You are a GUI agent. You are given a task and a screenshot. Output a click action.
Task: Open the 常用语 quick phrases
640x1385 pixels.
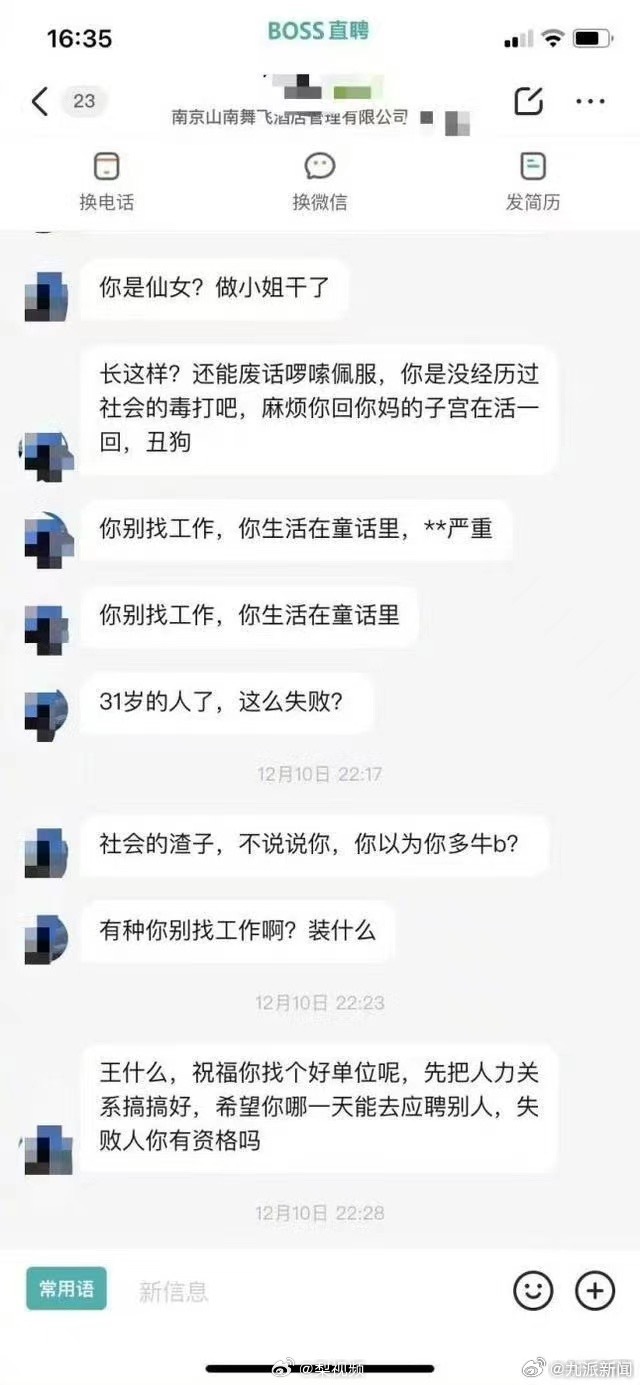pyautogui.click(x=66, y=1289)
